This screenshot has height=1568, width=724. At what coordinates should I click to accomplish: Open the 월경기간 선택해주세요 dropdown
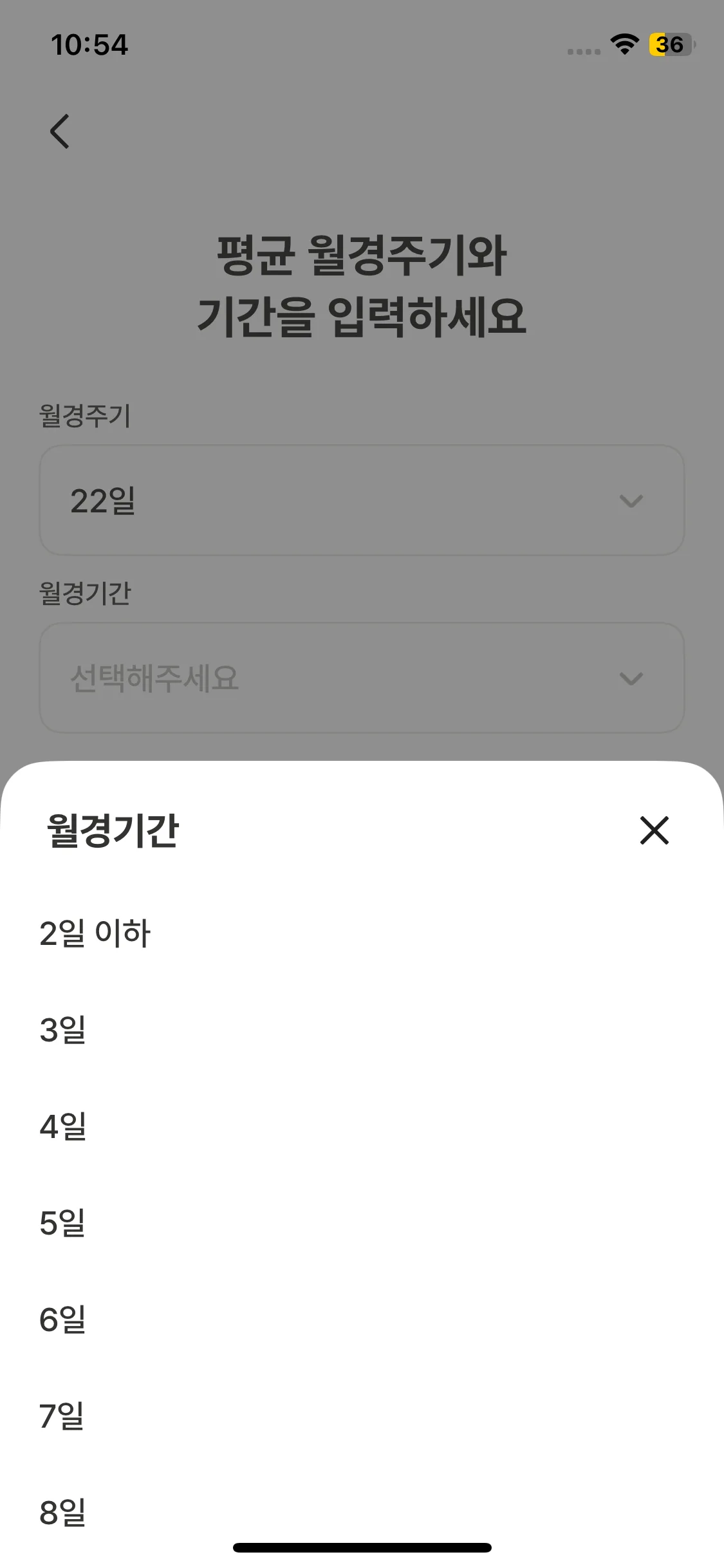[x=362, y=678]
